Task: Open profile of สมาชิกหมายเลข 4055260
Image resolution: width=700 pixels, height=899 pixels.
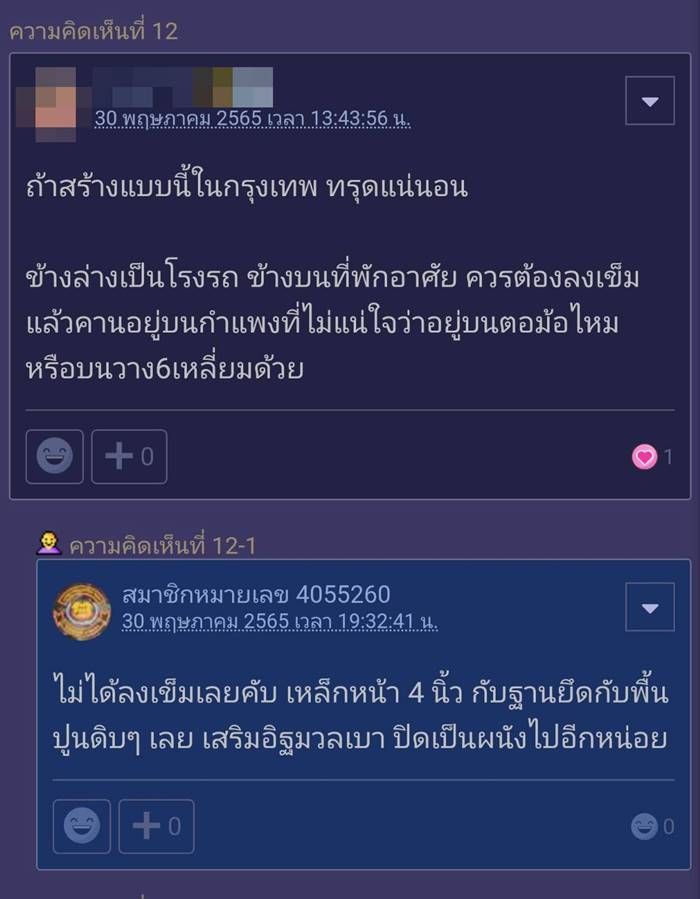Action: [256, 595]
